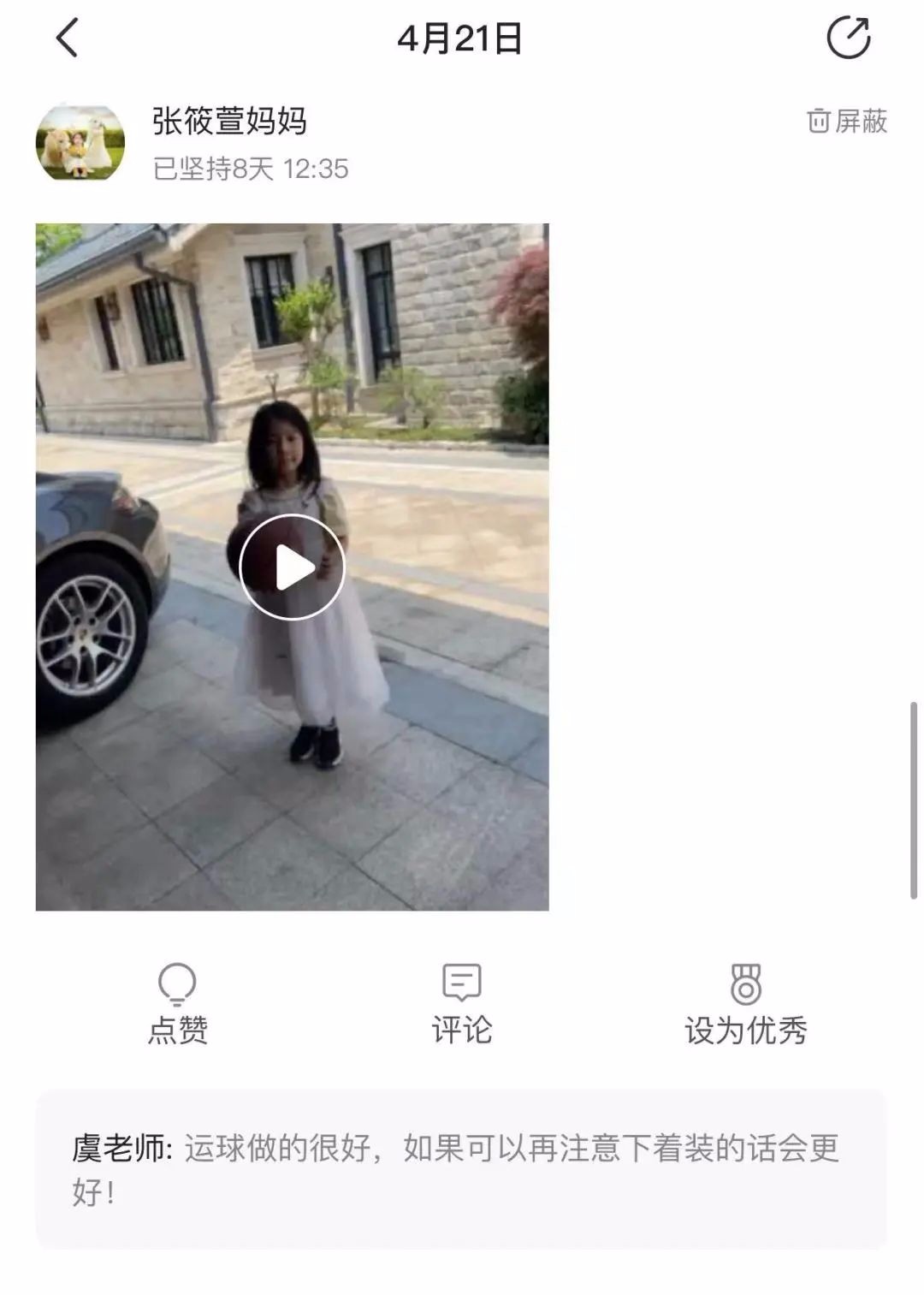Open the share icon in the top bar
This screenshot has width=924, height=1295.
(848, 38)
